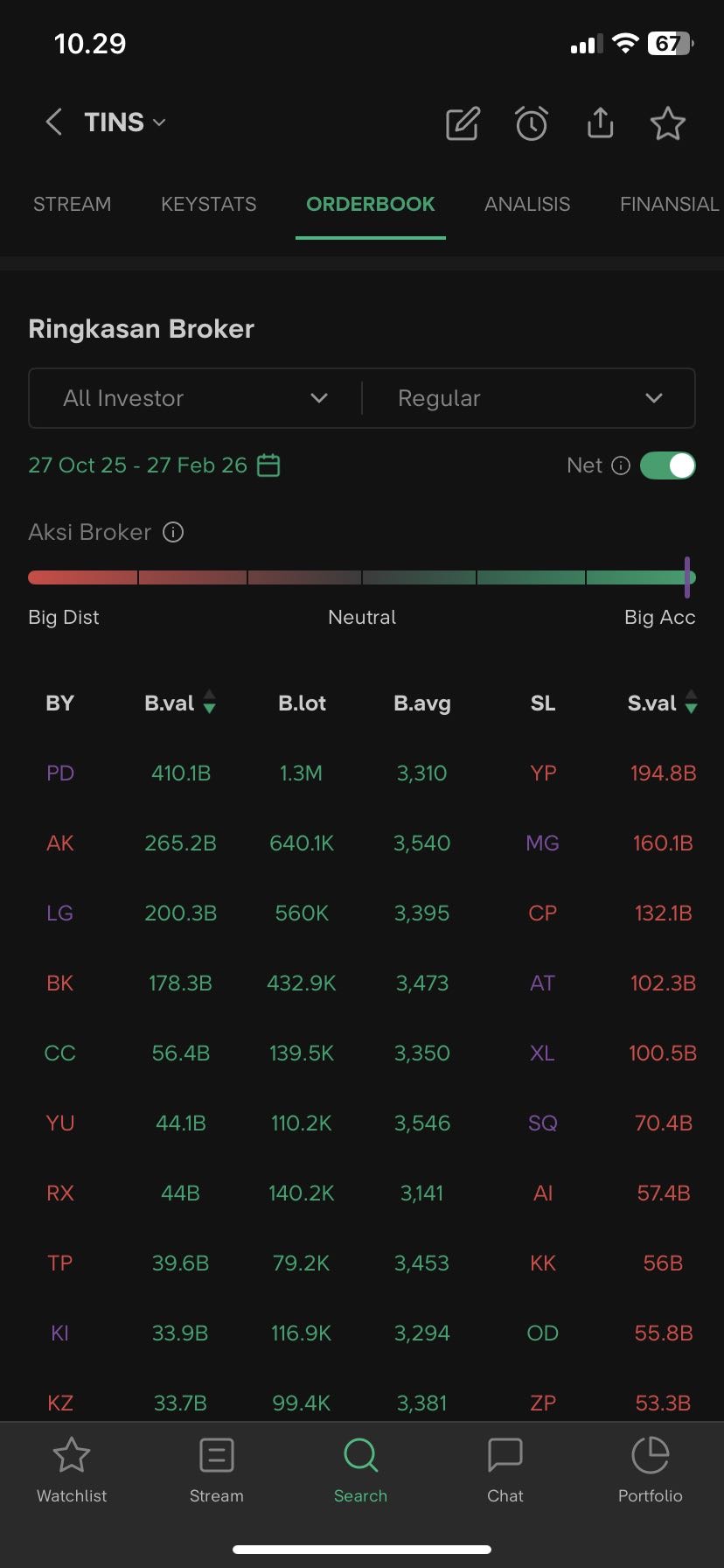Image resolution: width=724 pixels, height=1568 pixels.
Task: Sort brokers by S.val column
Action: click(662, 703)
